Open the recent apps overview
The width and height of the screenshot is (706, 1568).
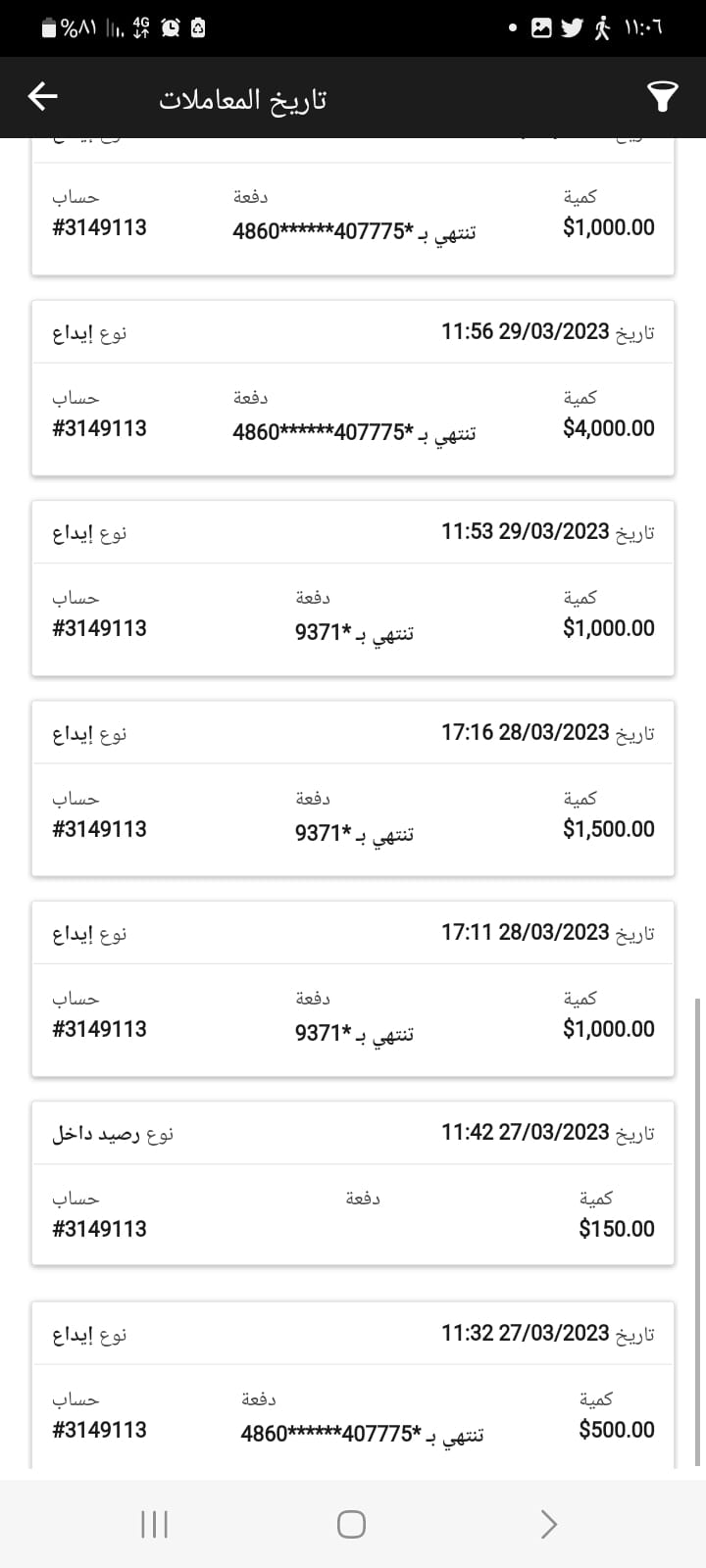click(x=155, y=1524)
